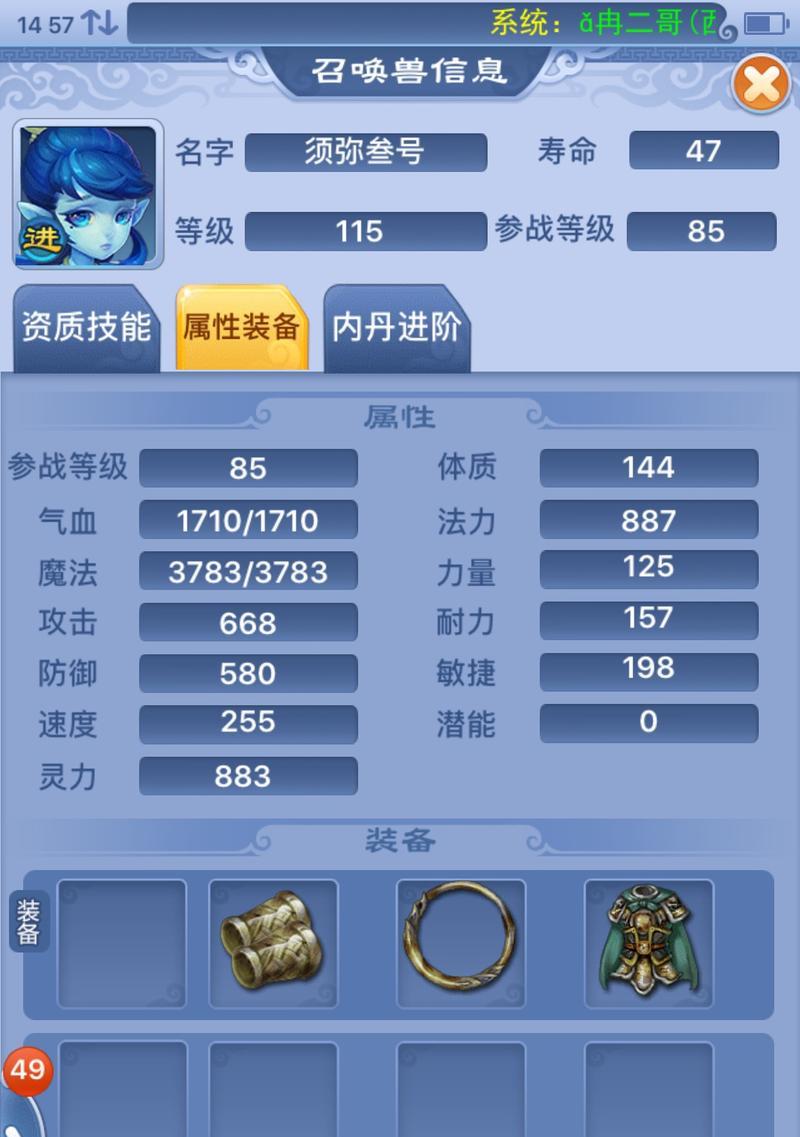Screen dimensions: 800x1137
Task: Close the summoned beast info panel
Action: pyautogui.click(x=762, y=85)
